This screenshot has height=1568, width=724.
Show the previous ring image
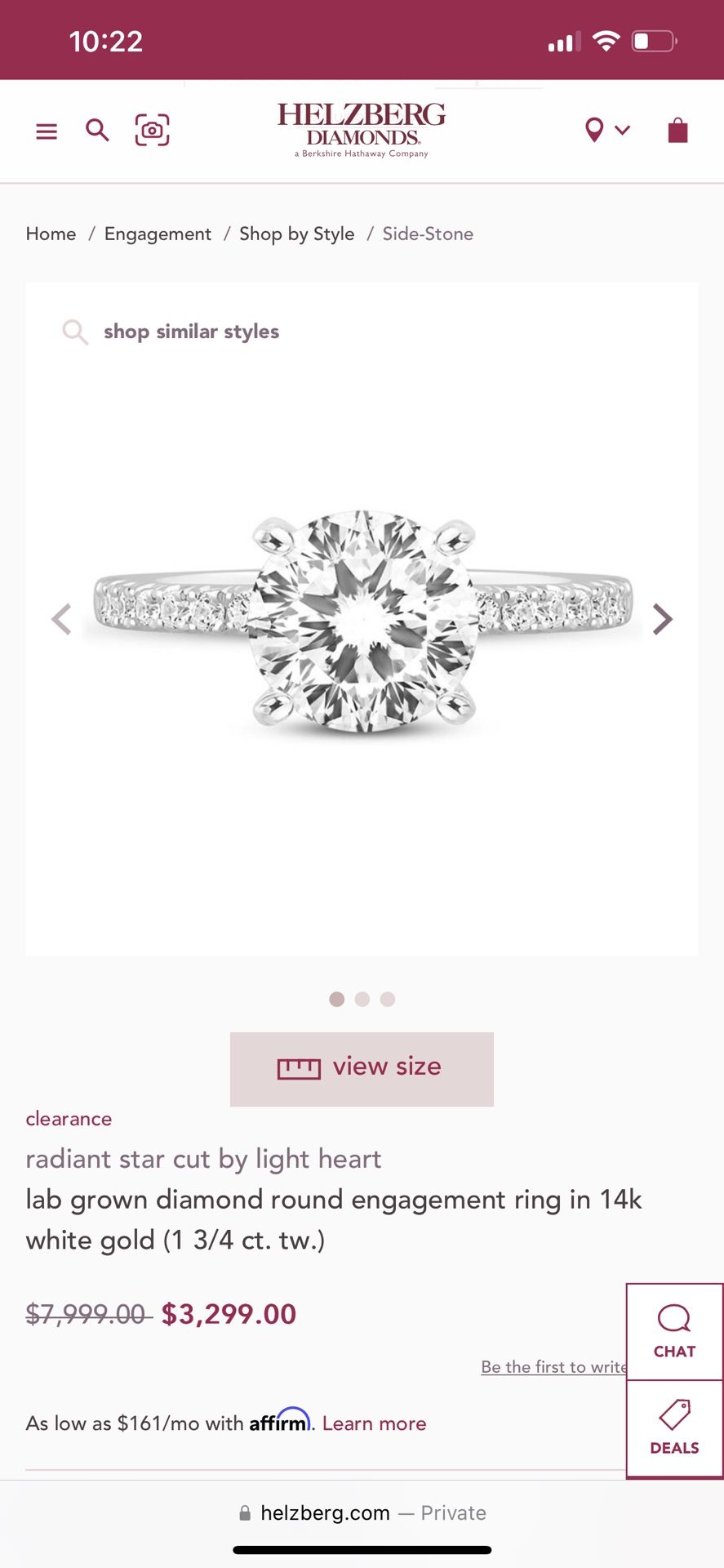[61, 619]
